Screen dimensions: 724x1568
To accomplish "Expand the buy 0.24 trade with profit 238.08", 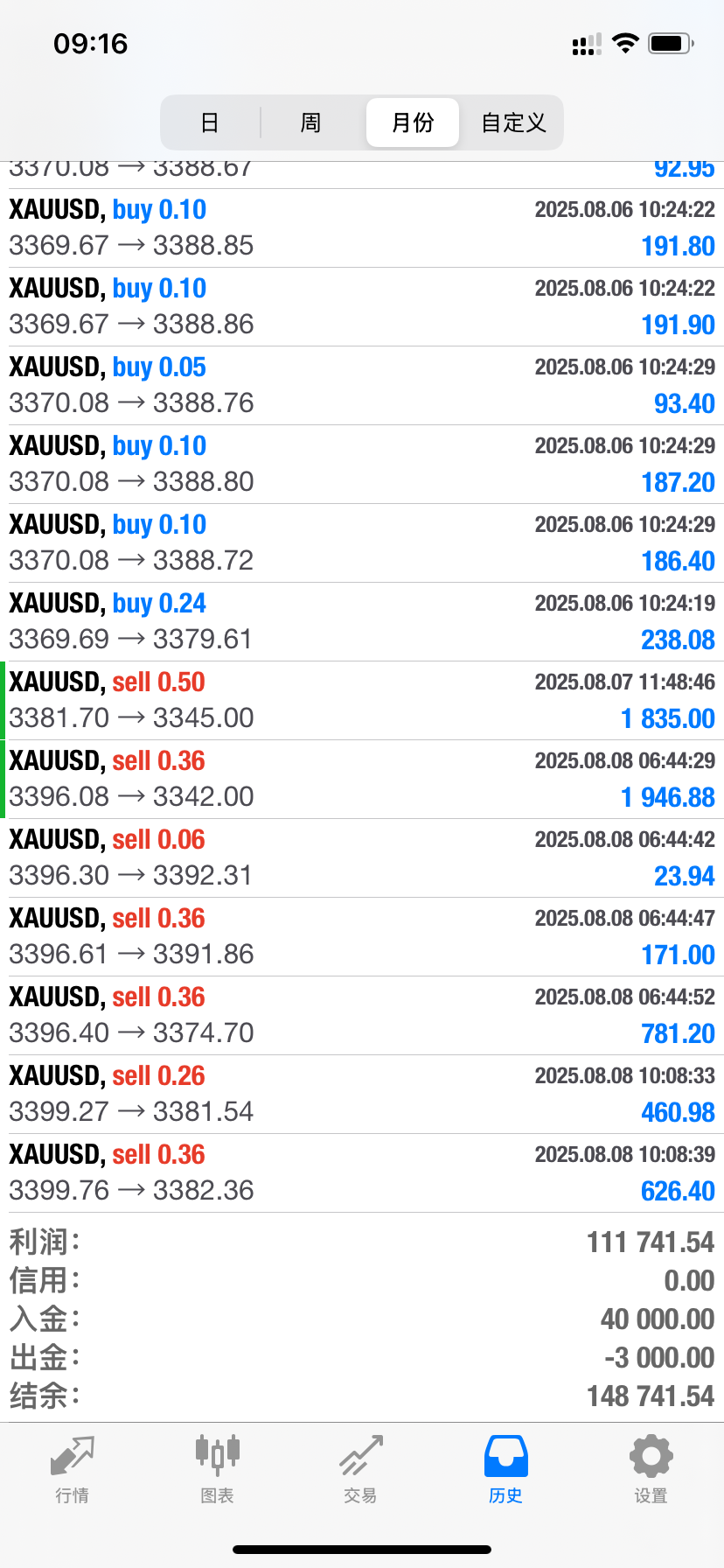I will [362, 621].
